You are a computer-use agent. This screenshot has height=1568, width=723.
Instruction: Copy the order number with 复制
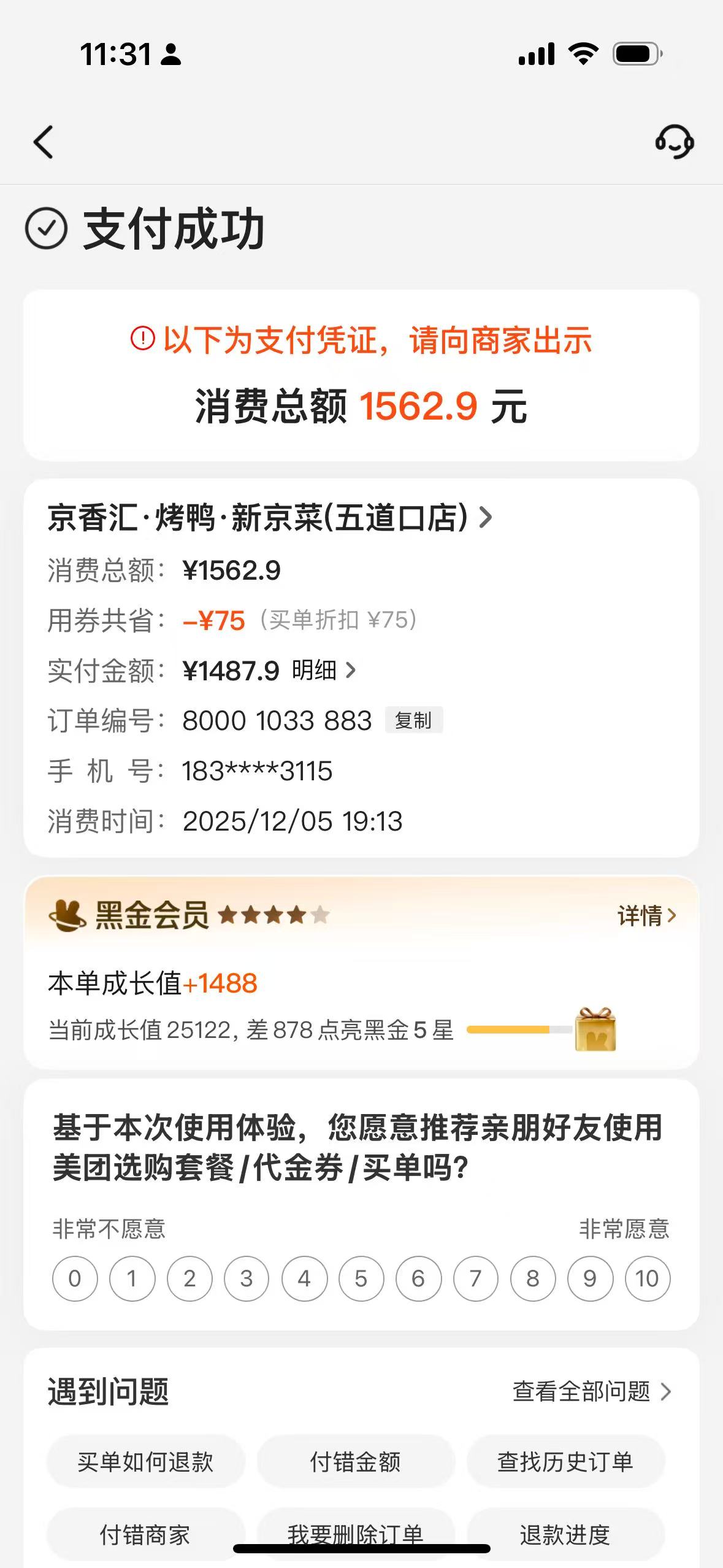pyautogui.click(x=413, y=720)
